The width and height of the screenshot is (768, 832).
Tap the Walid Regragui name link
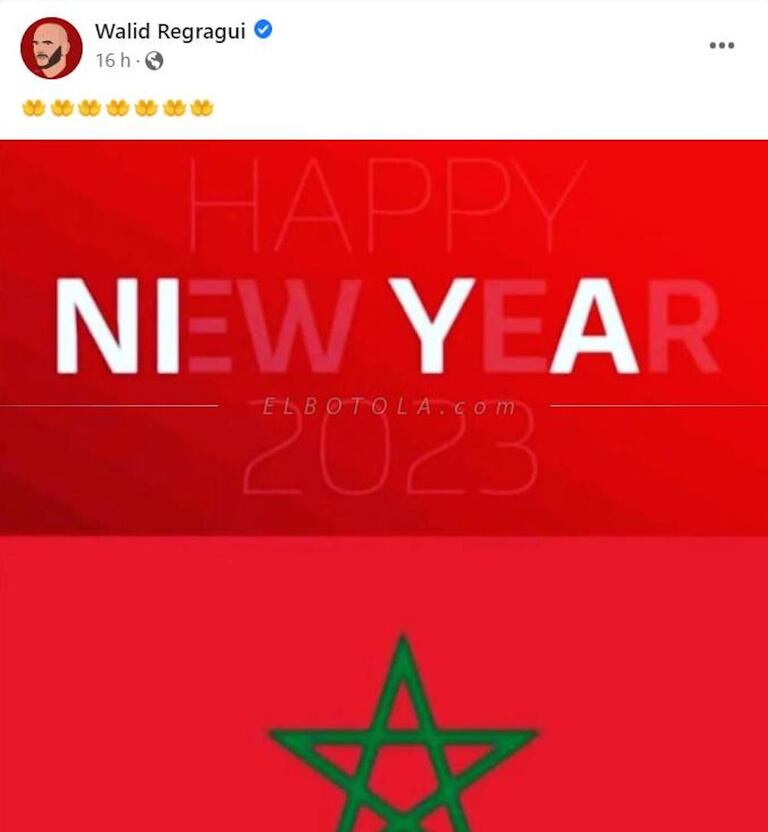tap(170, 31)
